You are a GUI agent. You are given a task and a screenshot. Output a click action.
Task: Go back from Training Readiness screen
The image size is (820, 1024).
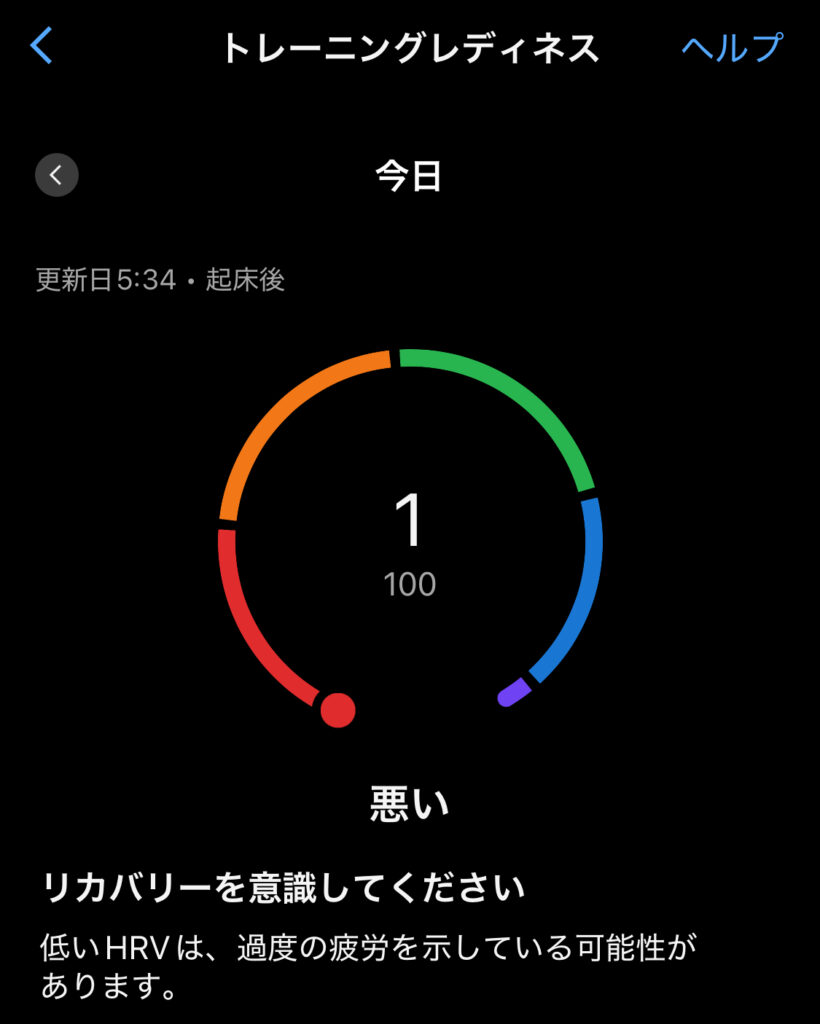[x=42, y=46]
